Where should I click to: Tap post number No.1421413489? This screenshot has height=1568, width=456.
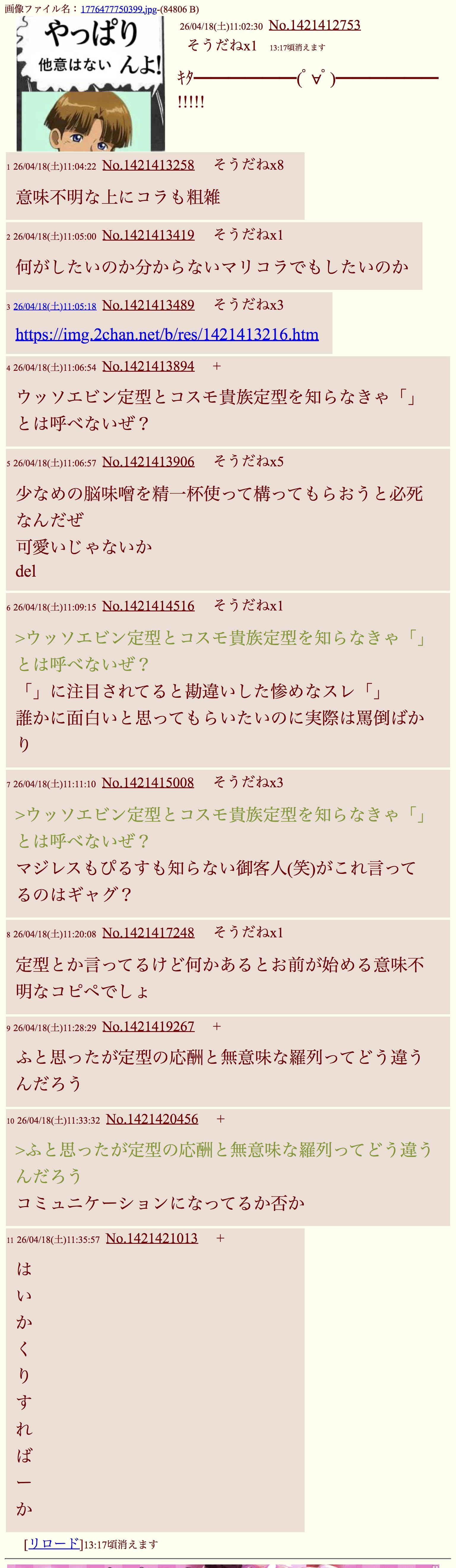[148, 305]
